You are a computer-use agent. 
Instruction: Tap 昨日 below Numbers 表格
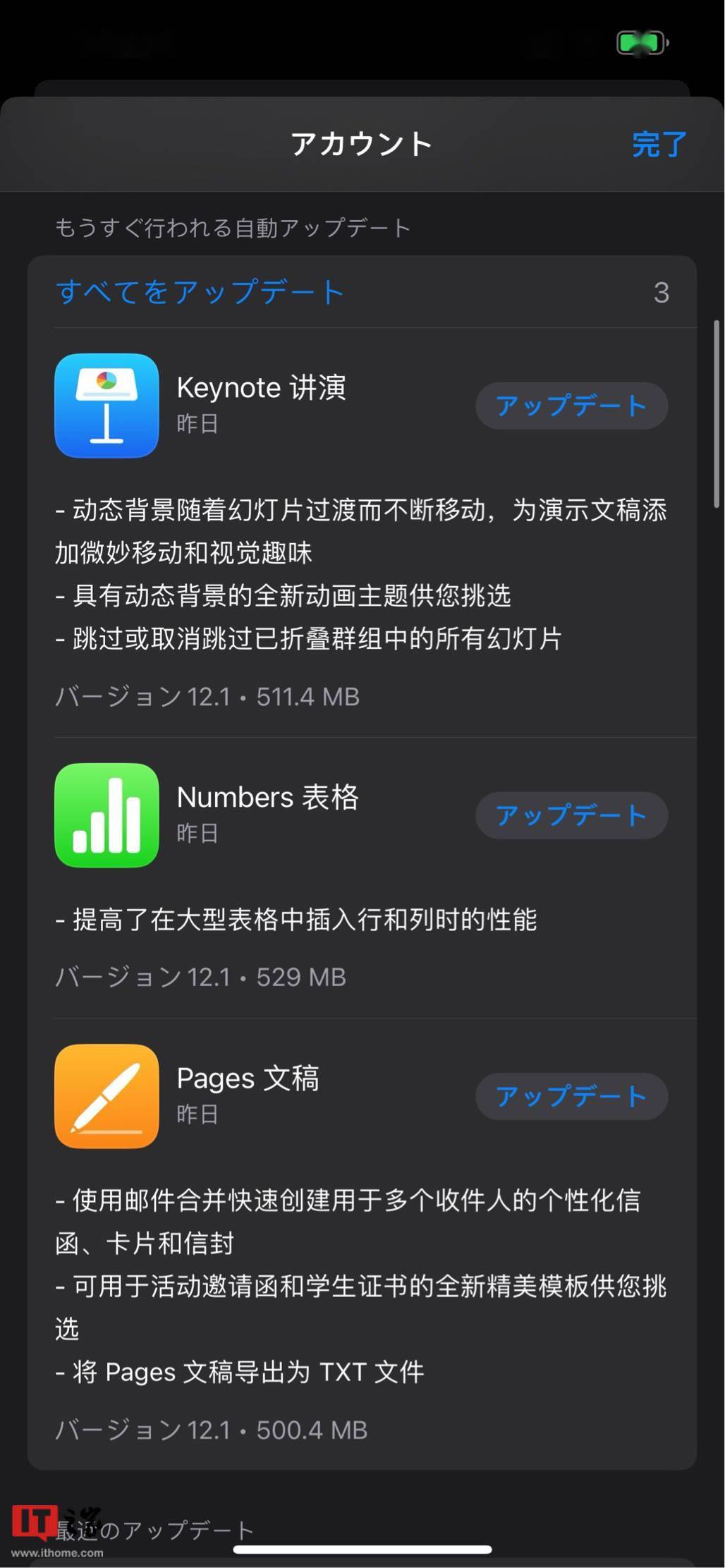click(197, 834)
